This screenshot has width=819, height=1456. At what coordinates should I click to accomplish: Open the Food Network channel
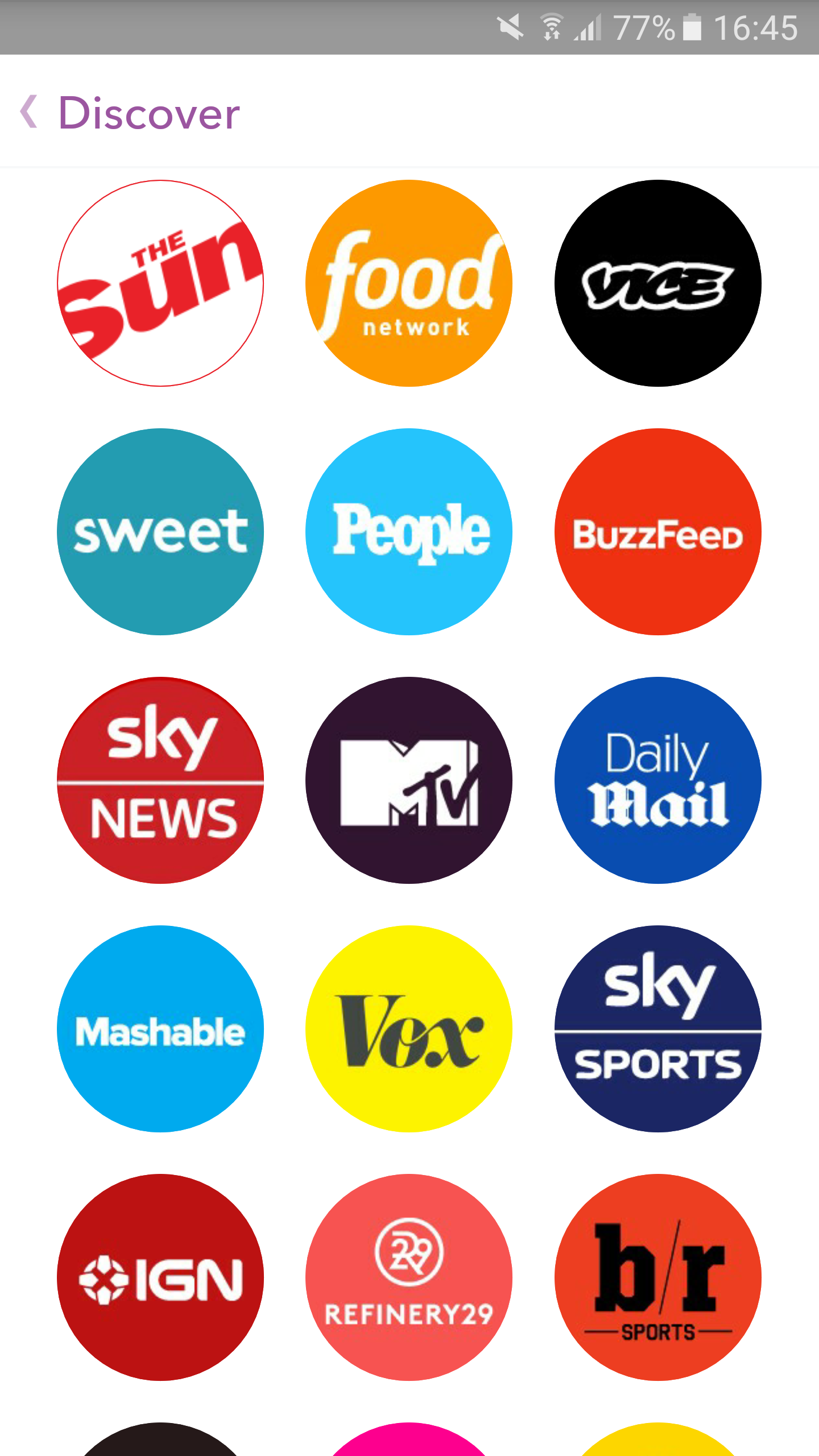coord(409,283)
